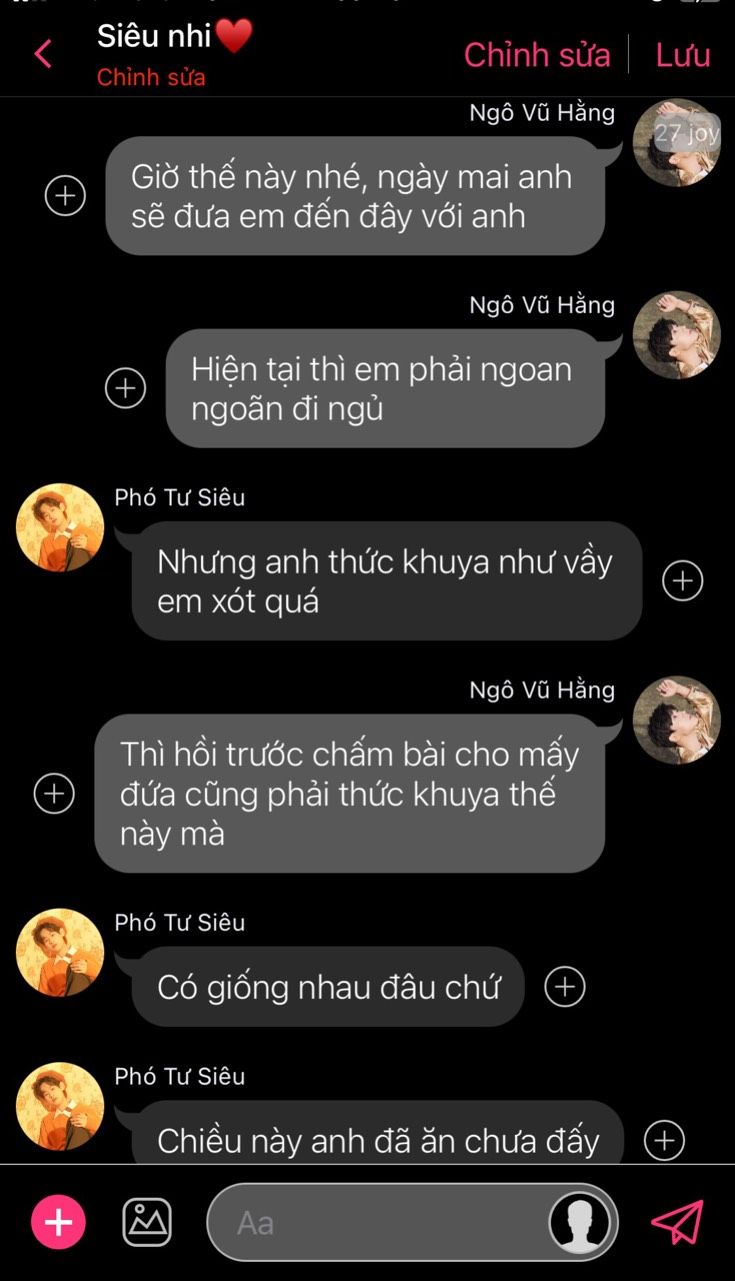Viewport: 735px width, 1281px height.
Task: Open the image picker icon
Action: 147,1222
